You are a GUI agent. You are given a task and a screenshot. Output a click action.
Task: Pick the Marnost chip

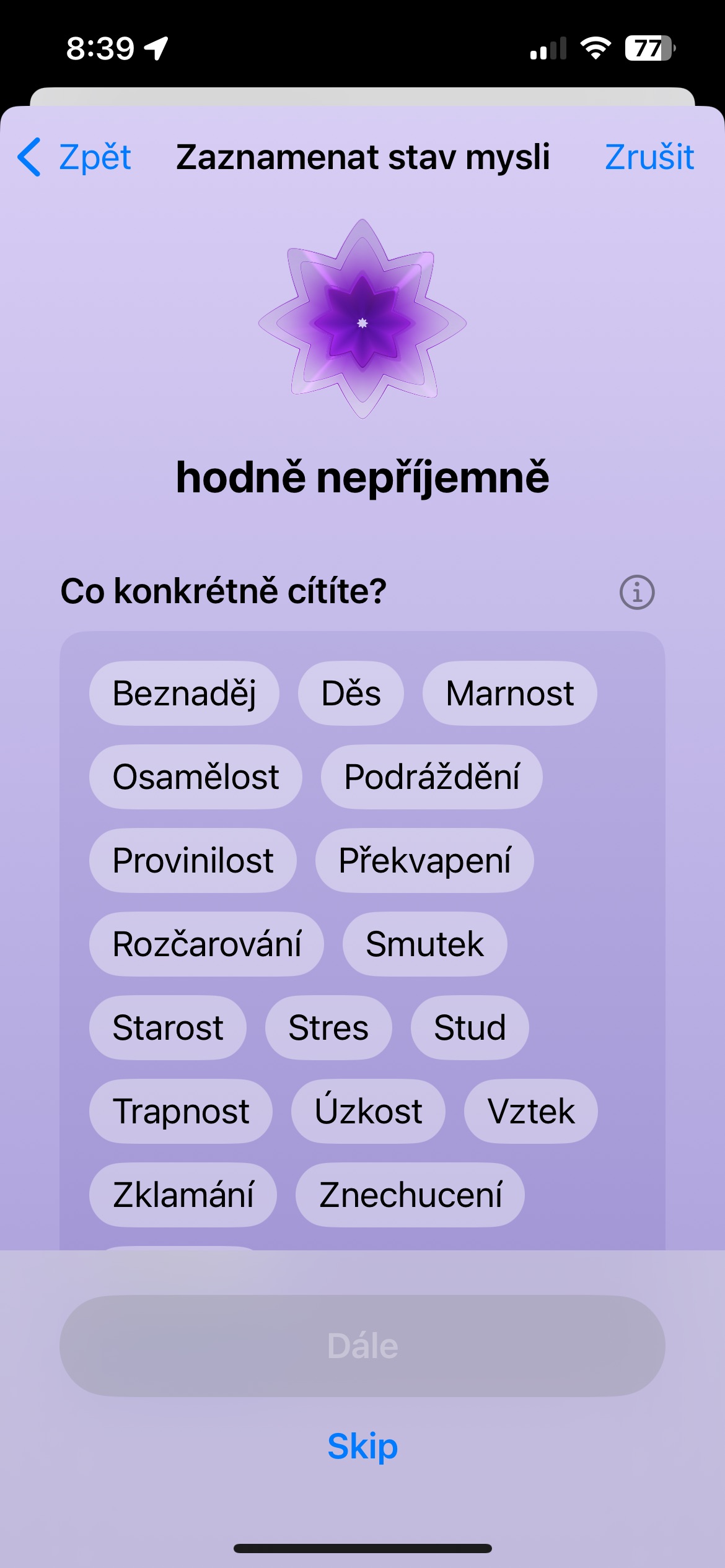coord(509,694)
